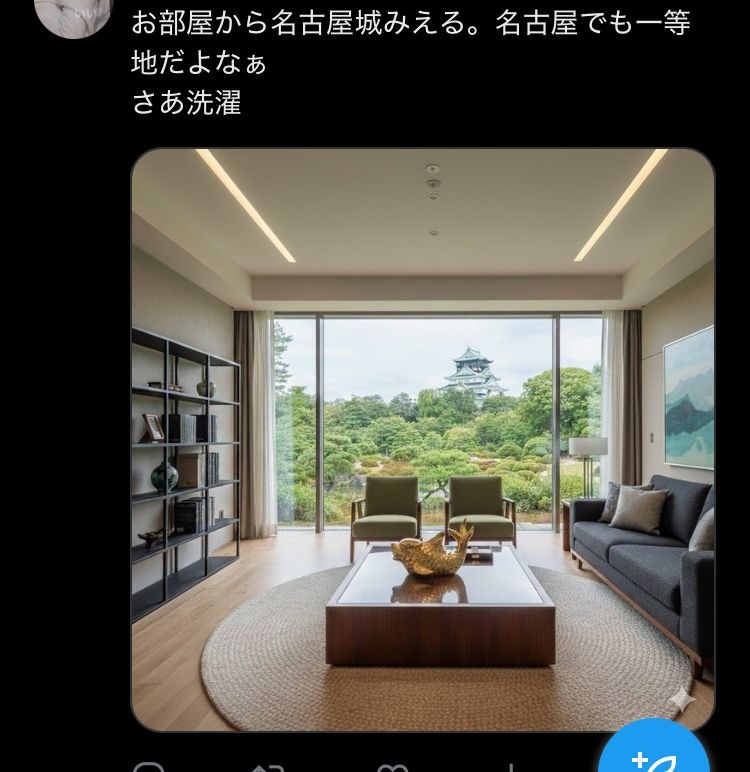Retweet the Nagoya Castle tweet
Viewport: 750px width, 772px height.
coord(268,767)
